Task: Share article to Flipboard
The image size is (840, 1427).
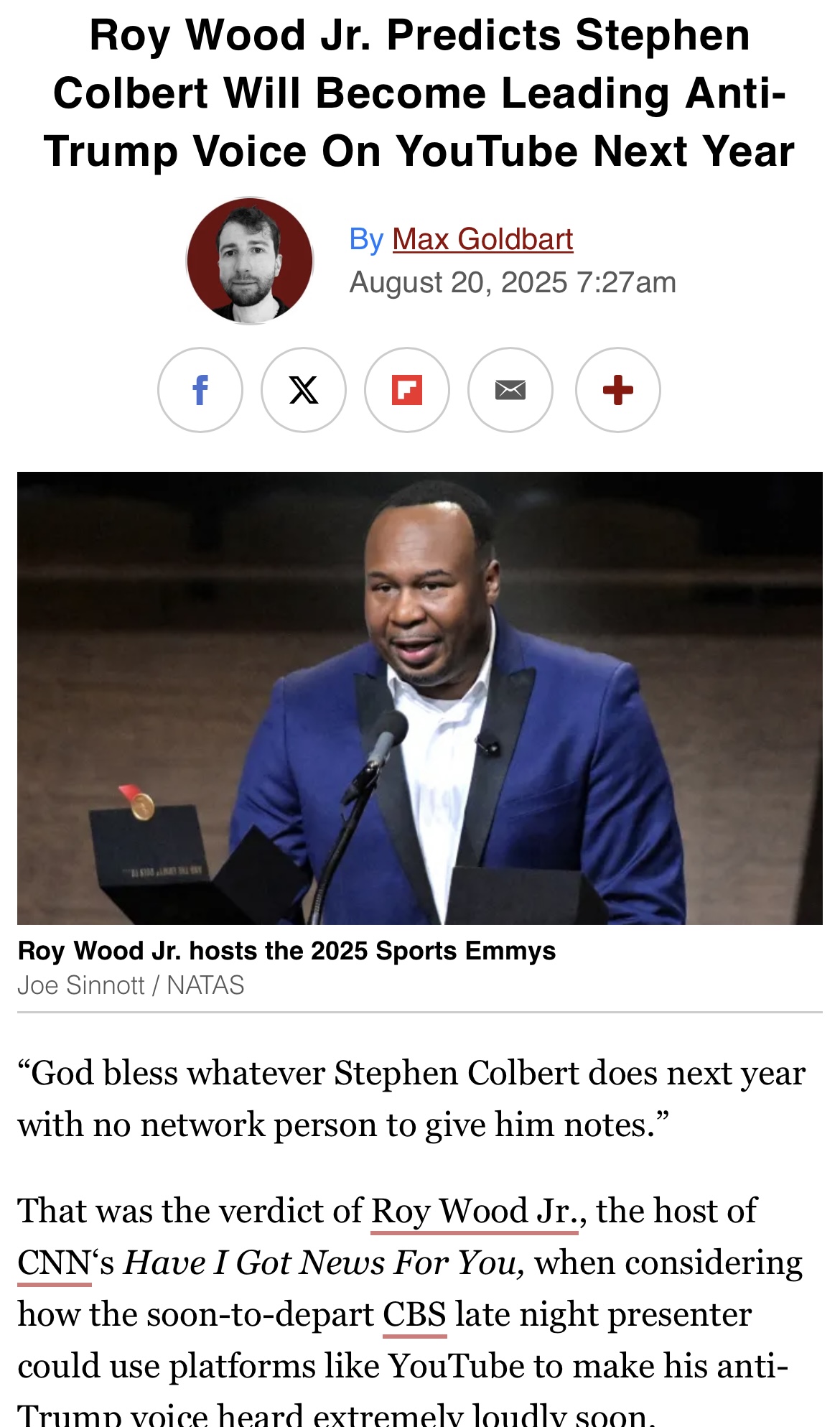Action: coord(407,390)
